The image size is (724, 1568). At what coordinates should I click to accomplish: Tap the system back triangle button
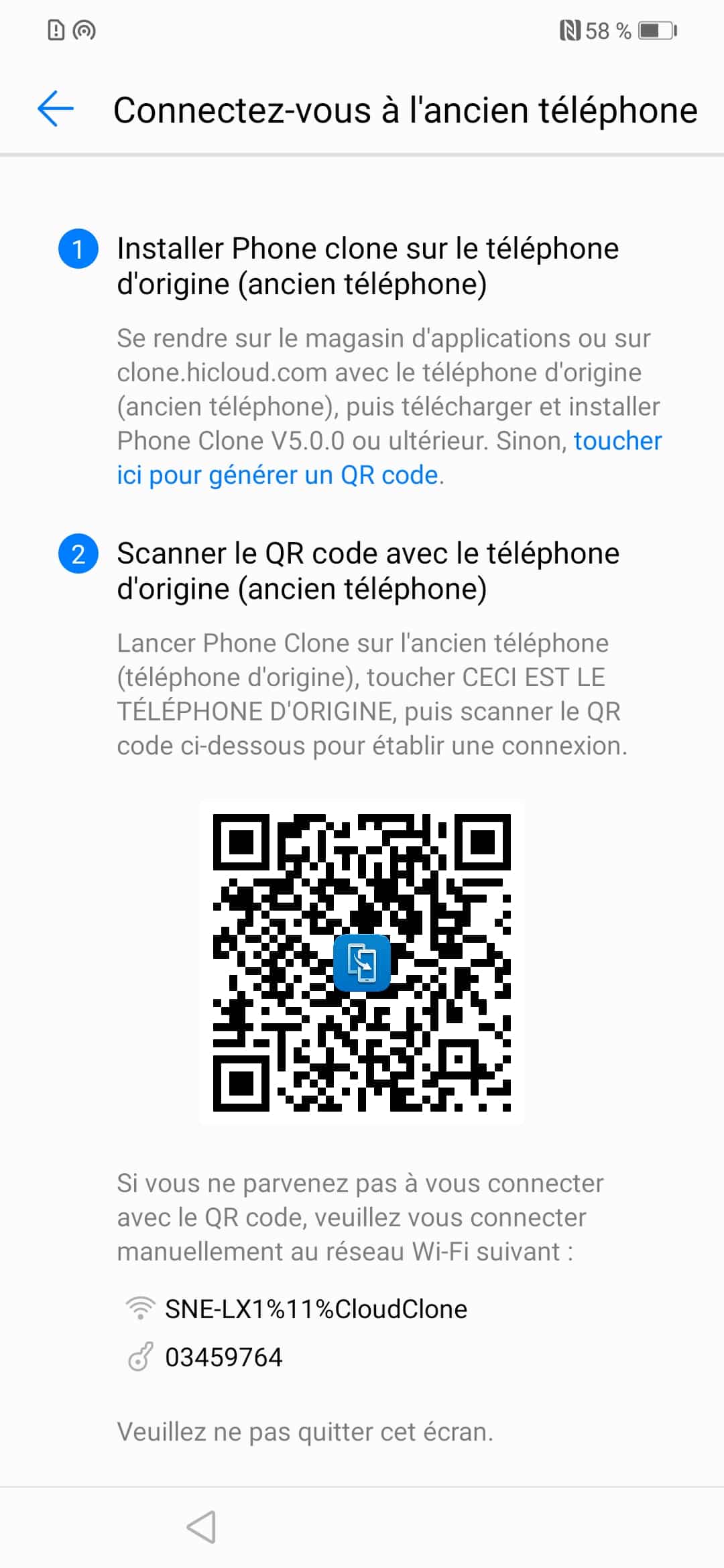coord(201,1527)
